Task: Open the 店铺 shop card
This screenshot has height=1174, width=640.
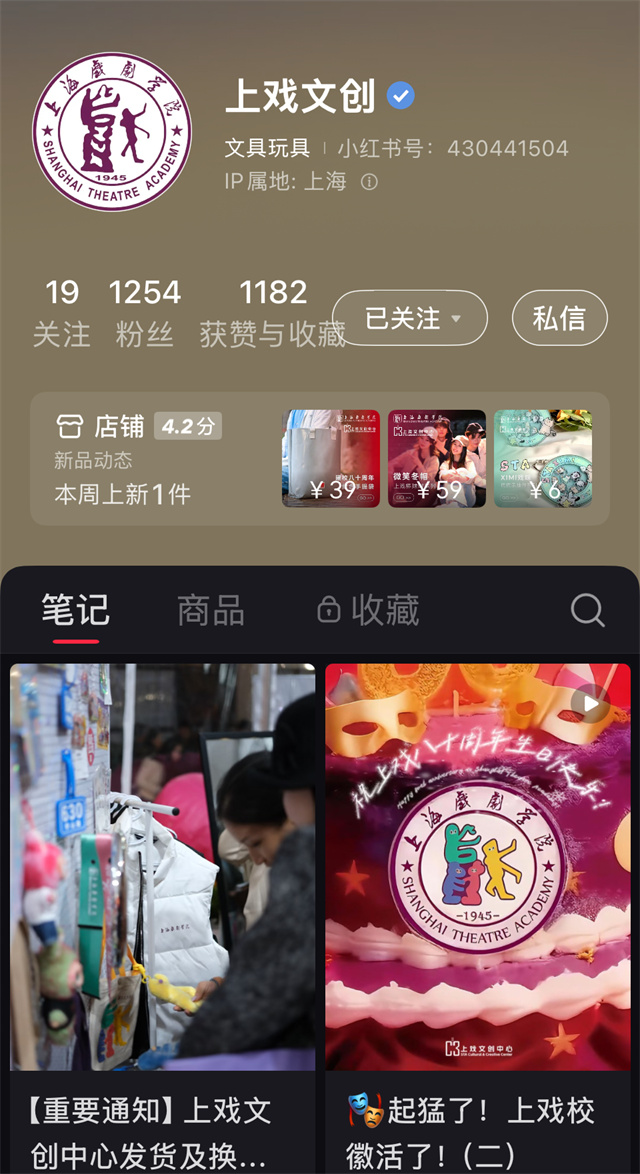Action: 140,458
